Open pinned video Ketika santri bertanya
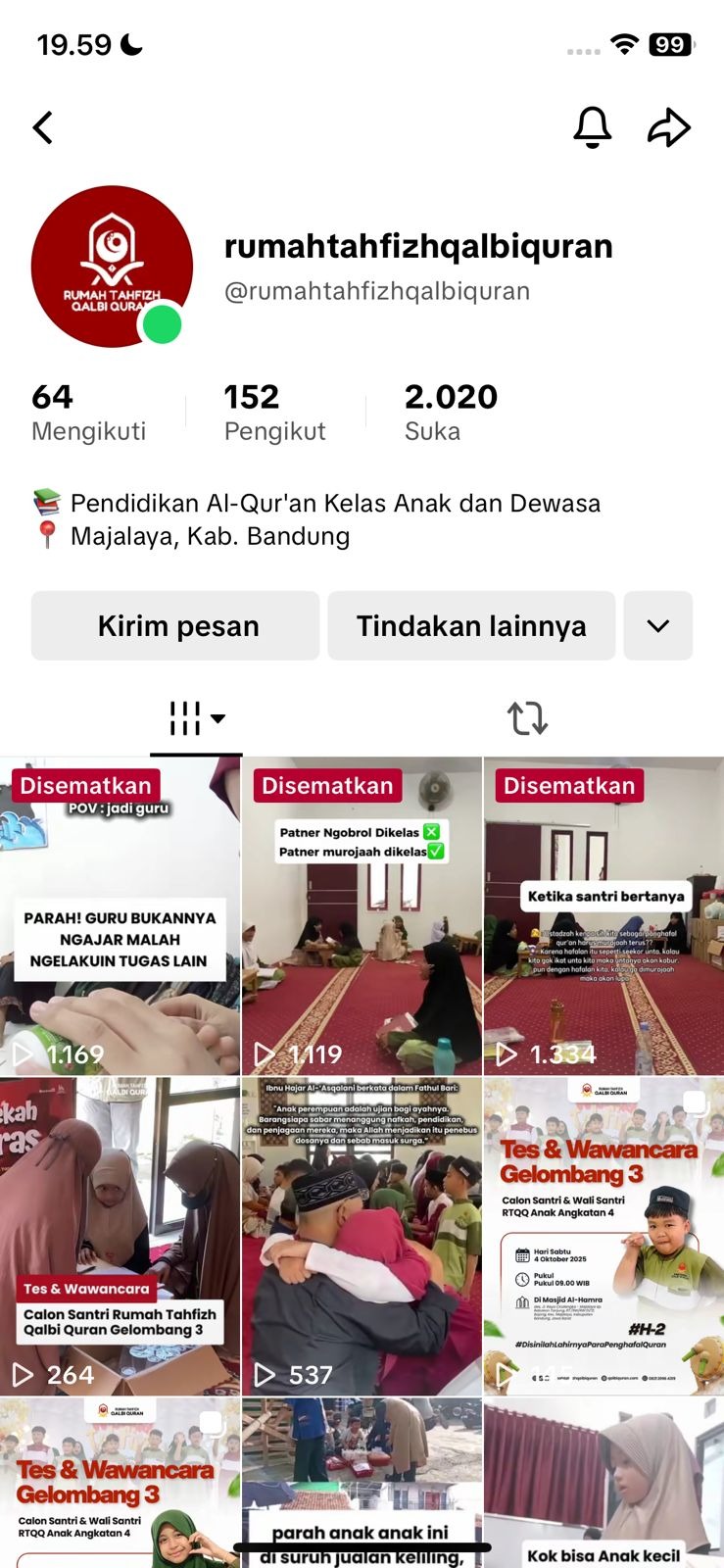The width and height of the screenshot is (724, 1568). click(603, 916)
